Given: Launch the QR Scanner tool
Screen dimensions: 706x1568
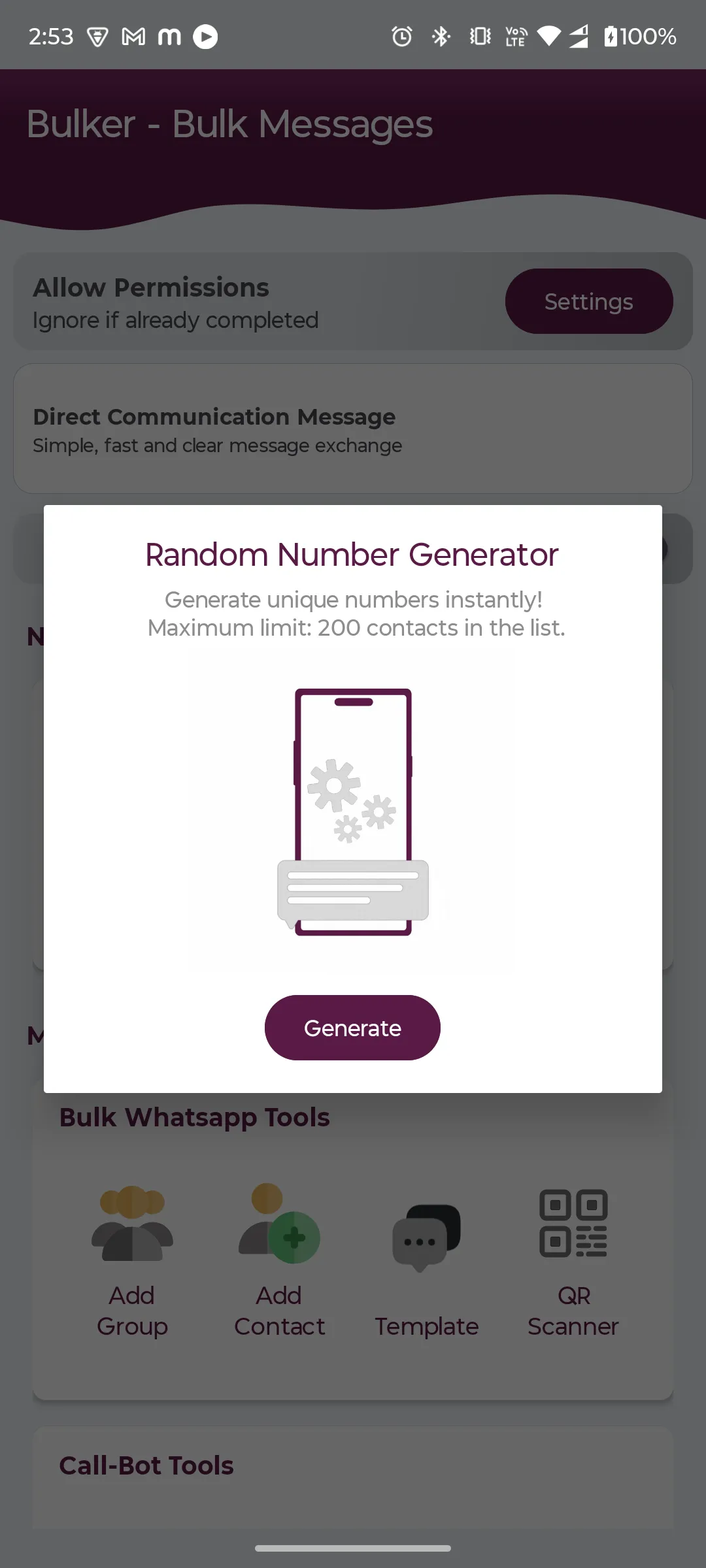Looking at the screenshot, I should [x=573, y=1261].
